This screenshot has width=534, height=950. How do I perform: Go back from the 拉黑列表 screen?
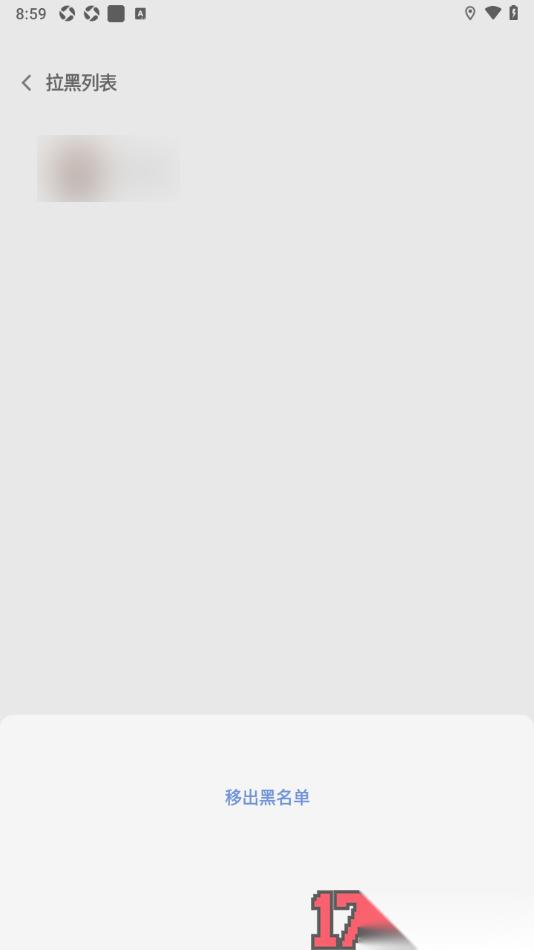pos(26,83)
